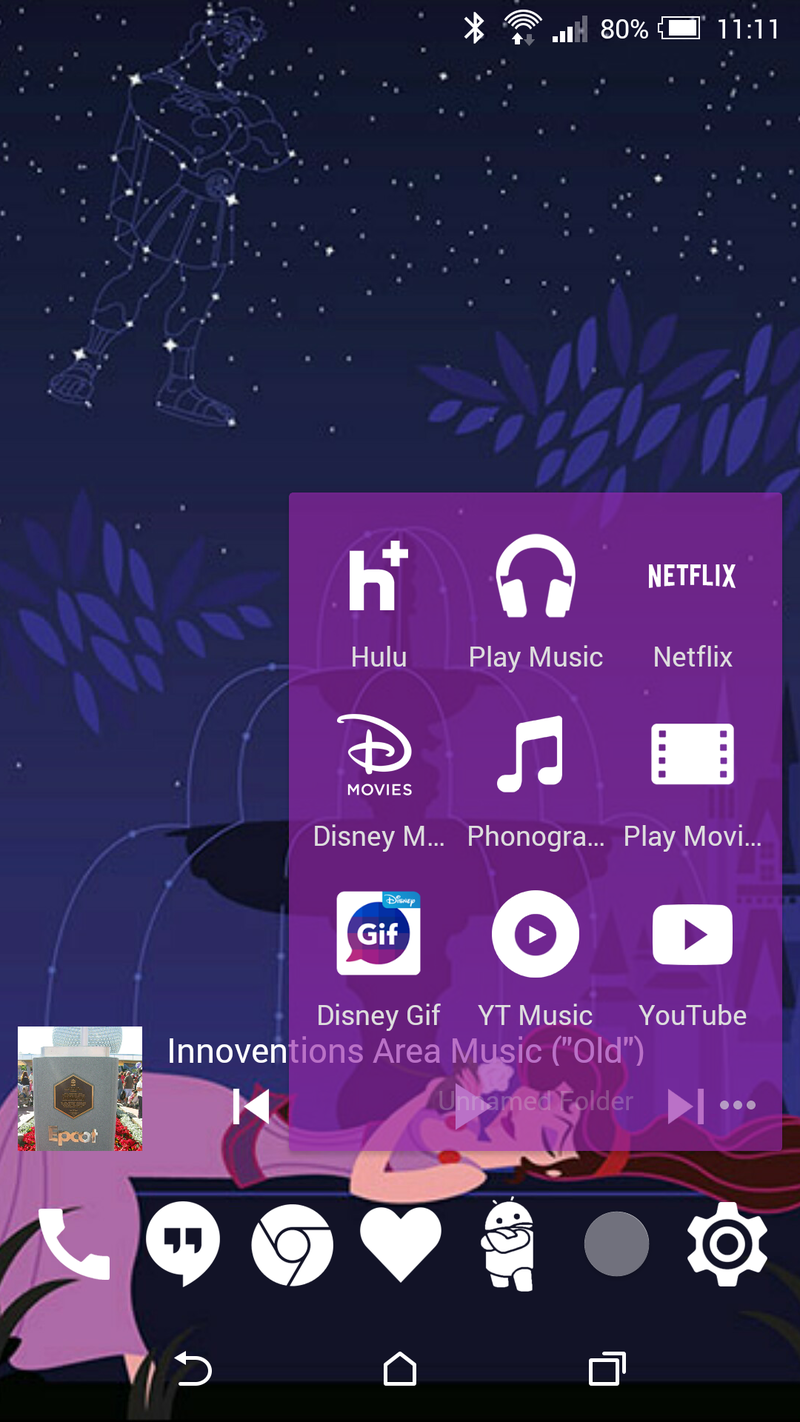Go to the previous track
The width and height of the screenshot is (800, 1422).
click(250, 1105)
